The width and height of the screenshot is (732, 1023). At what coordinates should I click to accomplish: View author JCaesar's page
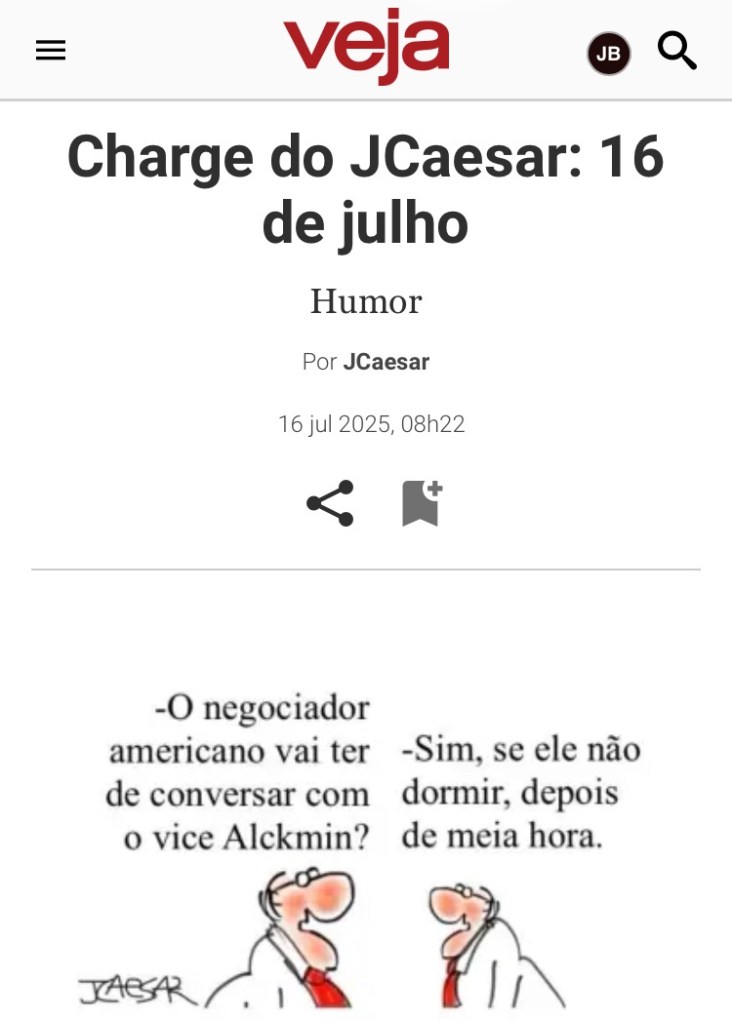point(386,362)
